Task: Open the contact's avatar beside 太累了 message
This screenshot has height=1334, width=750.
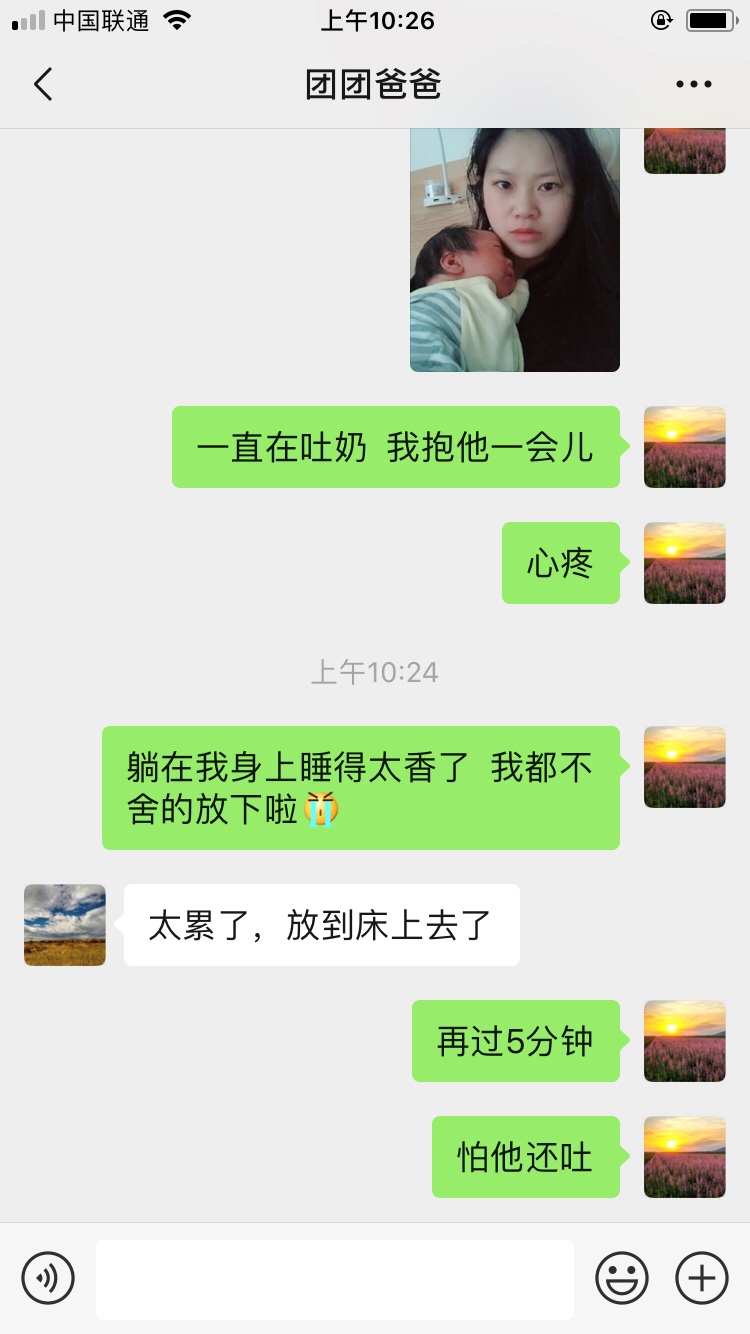Action: point(65,925)
